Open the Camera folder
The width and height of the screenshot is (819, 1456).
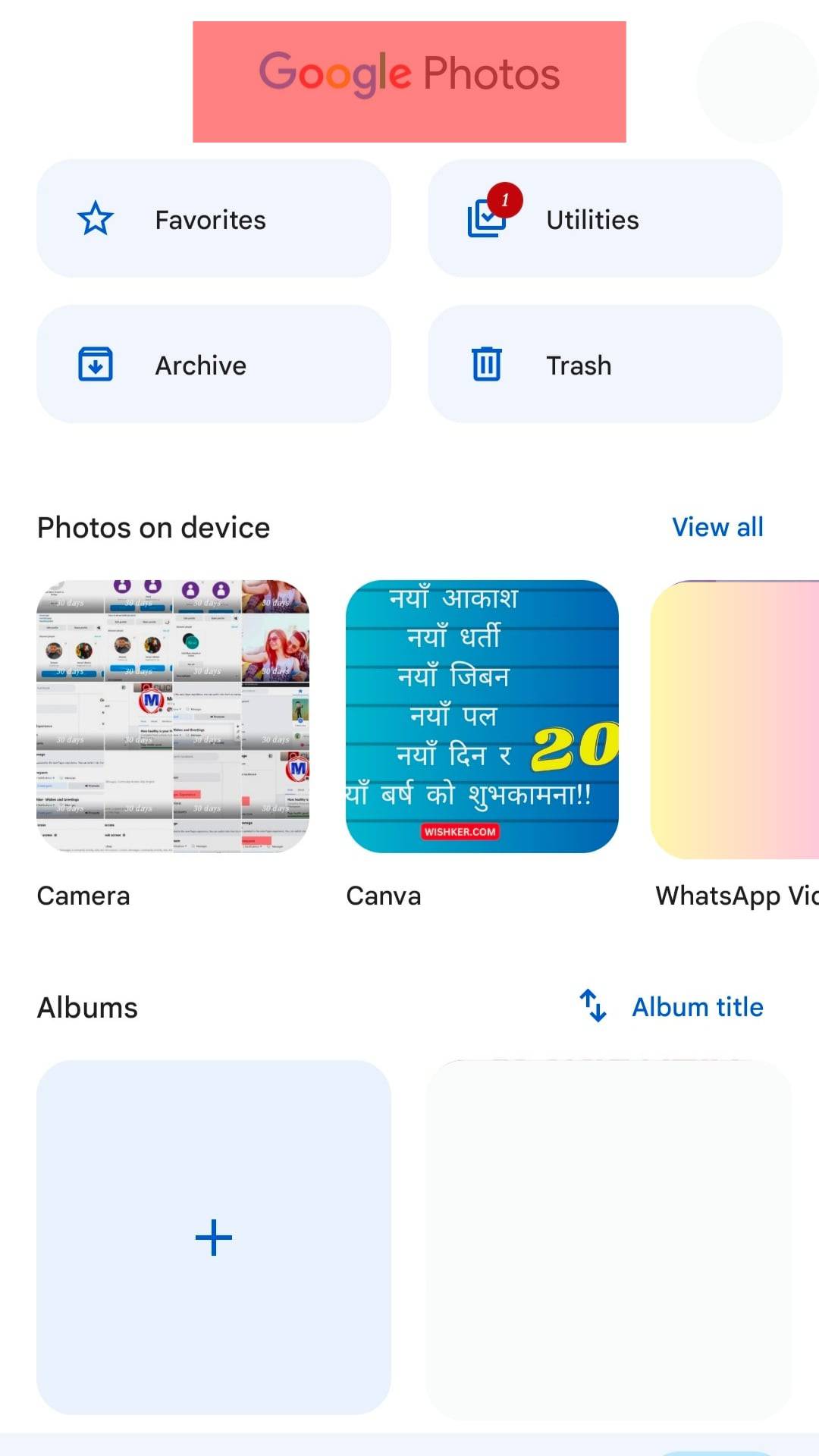(173, 717)
